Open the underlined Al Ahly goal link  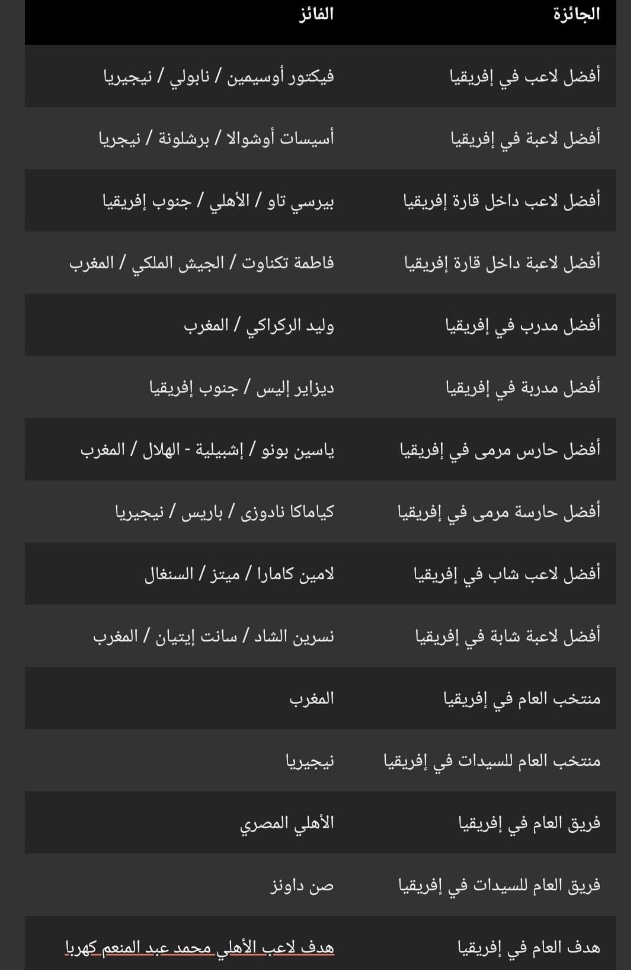199,946
